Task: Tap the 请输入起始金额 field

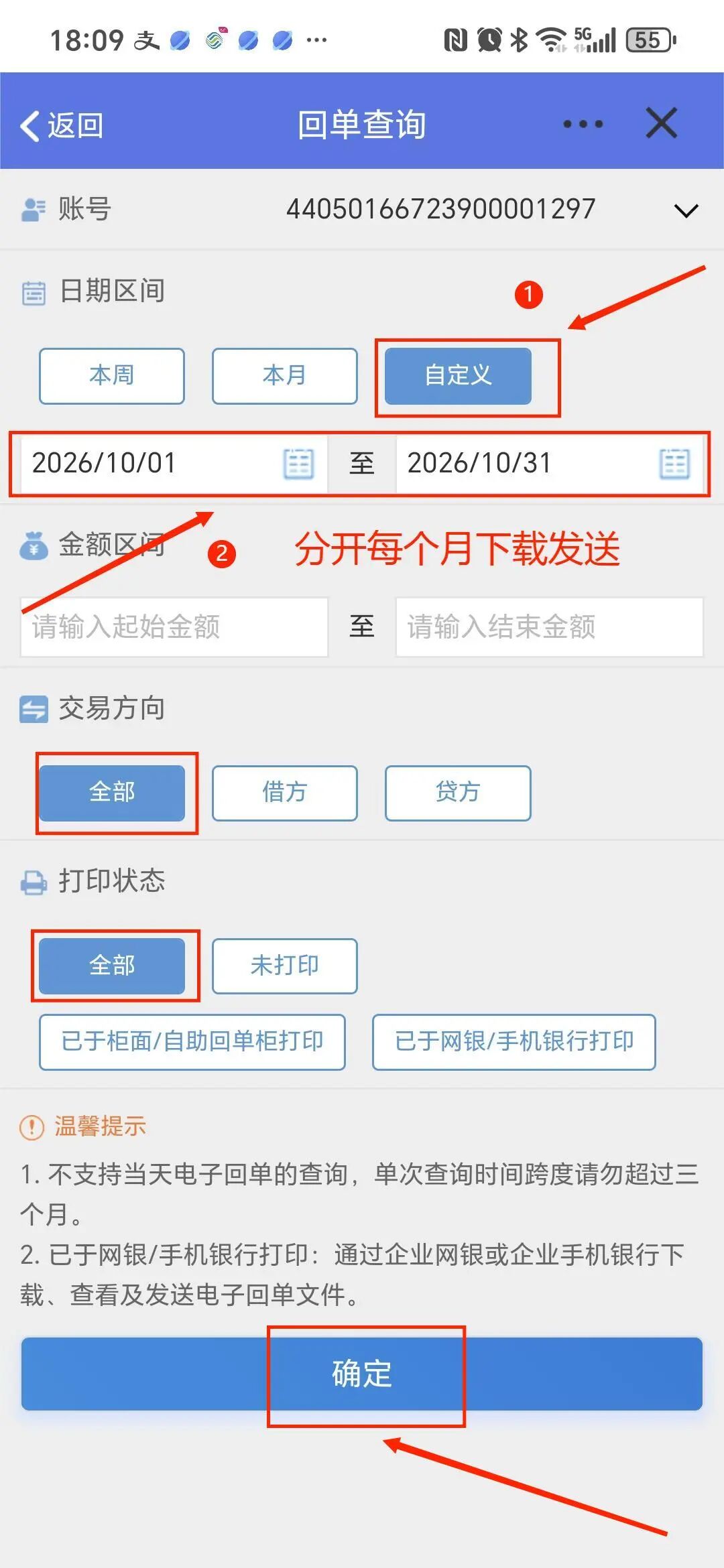Action: coord(174,627)
